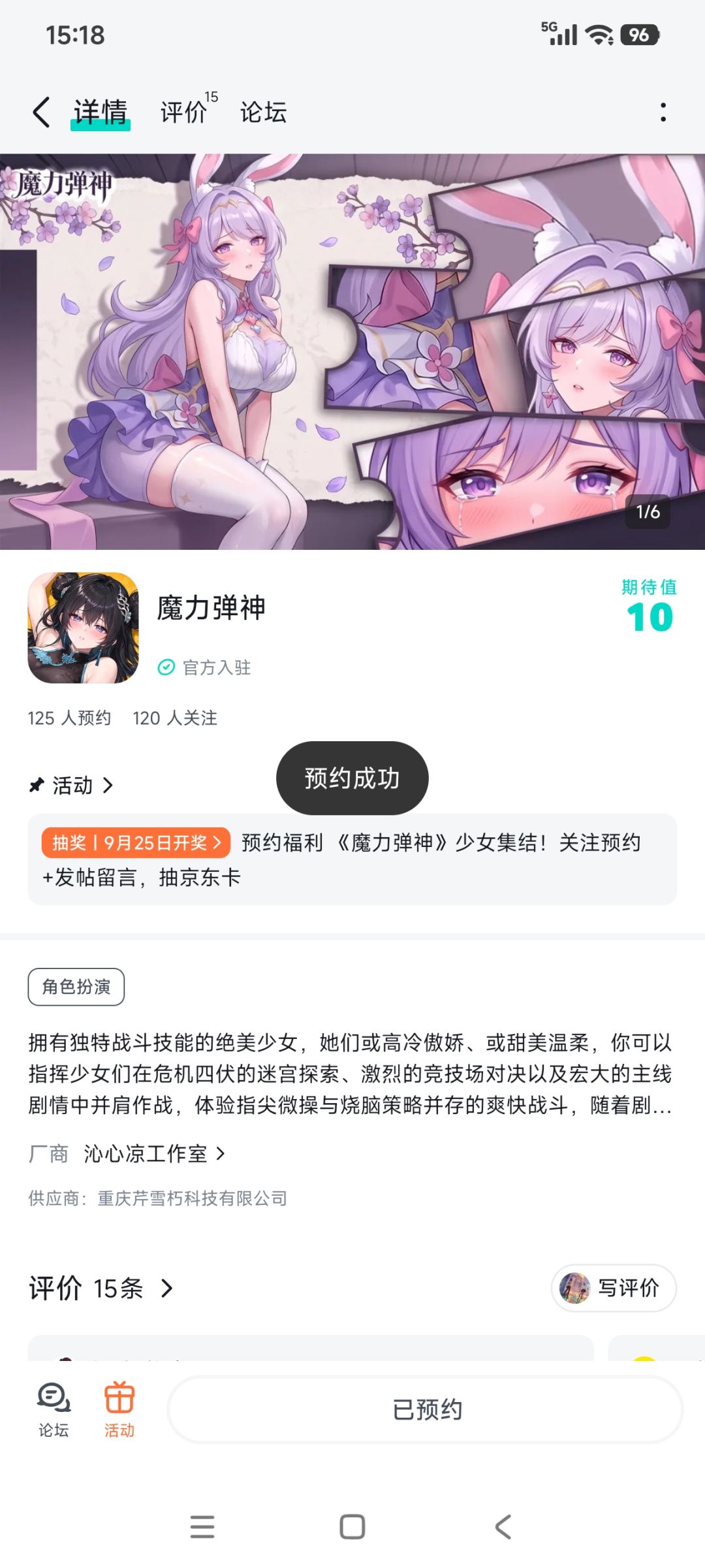Tap the 已预约 reservation button

pyautogui.click(x=426, y=1410)
